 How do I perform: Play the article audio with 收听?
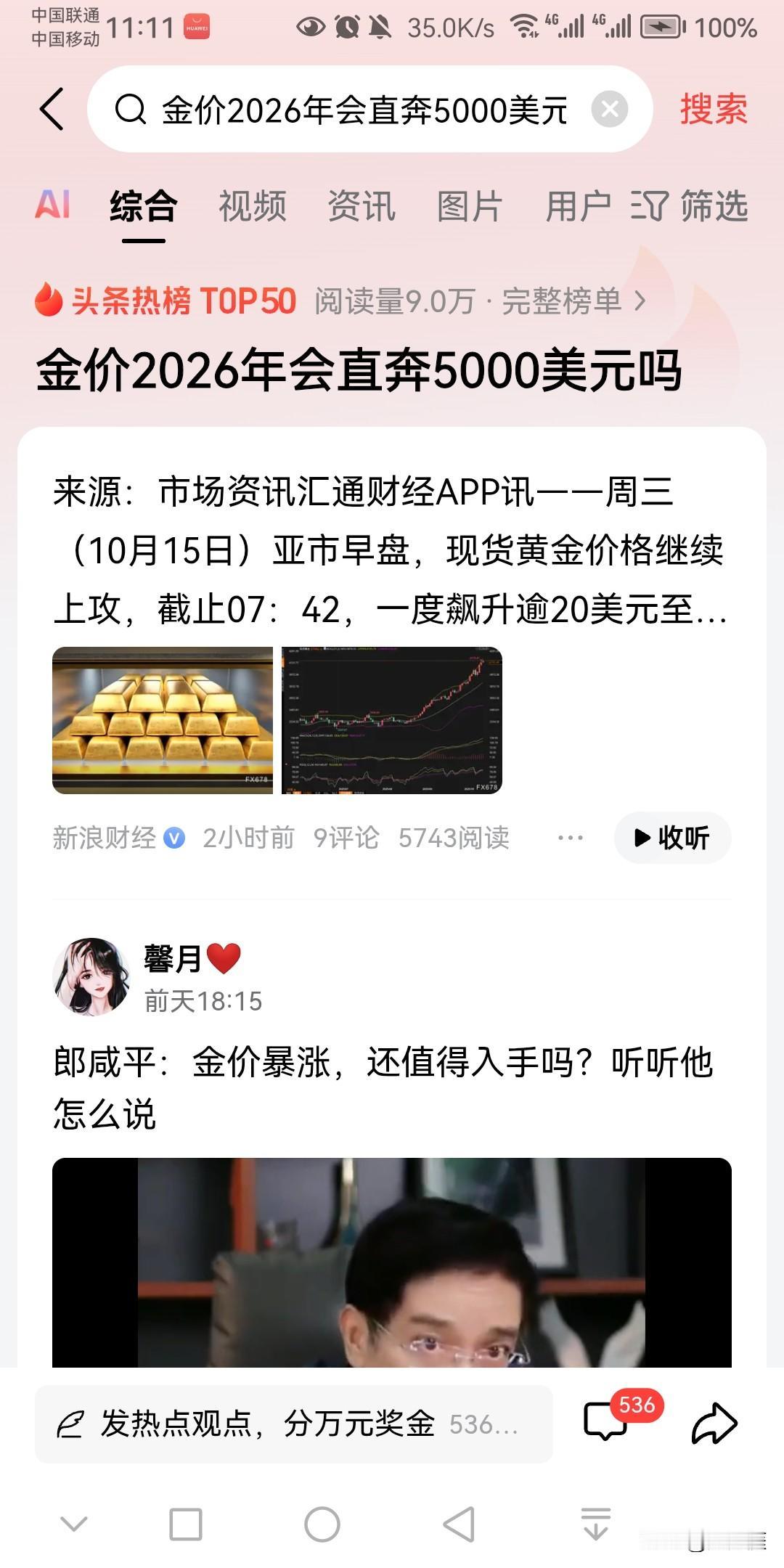pos(672,838)
